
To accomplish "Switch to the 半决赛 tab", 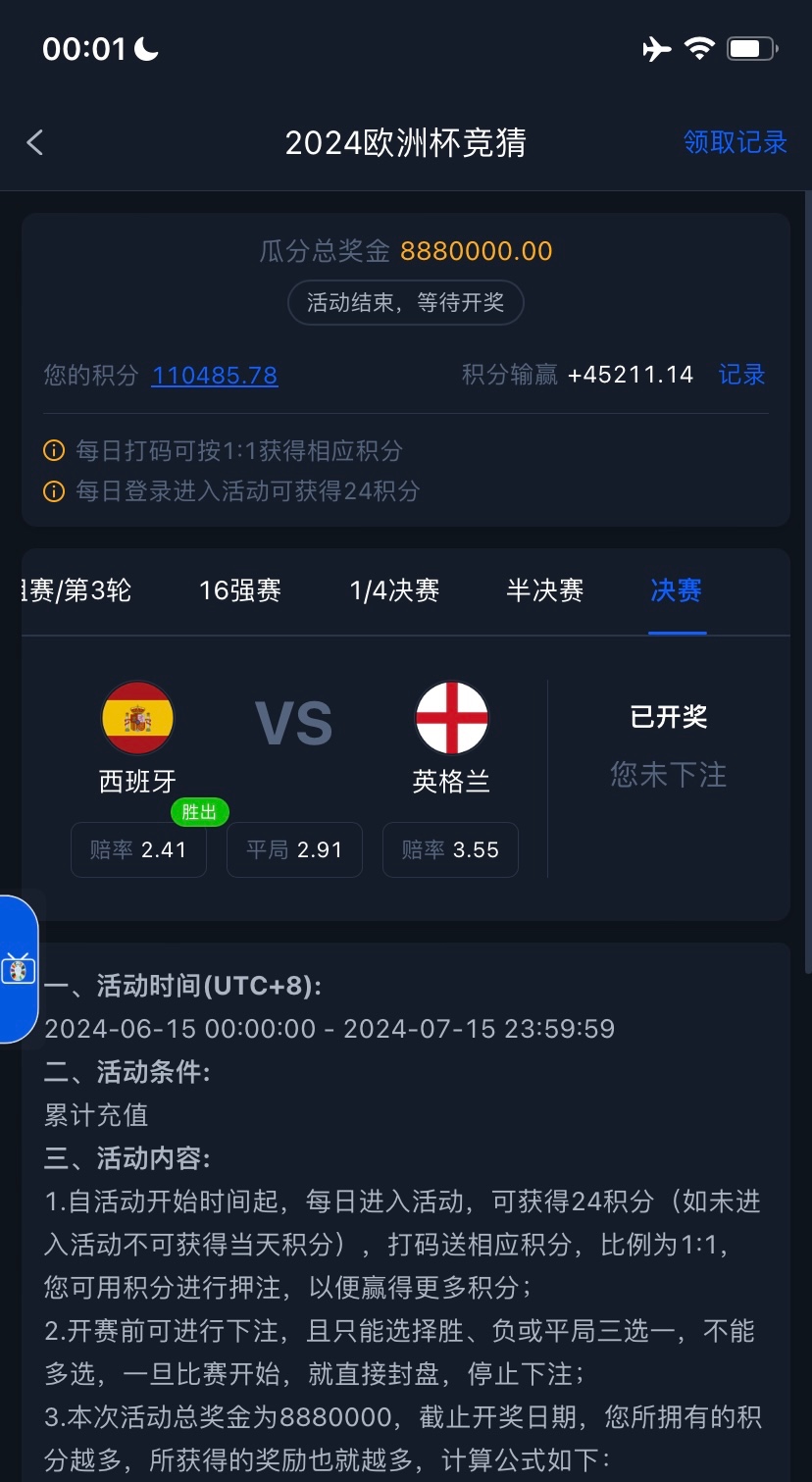I will pos(544,590).
